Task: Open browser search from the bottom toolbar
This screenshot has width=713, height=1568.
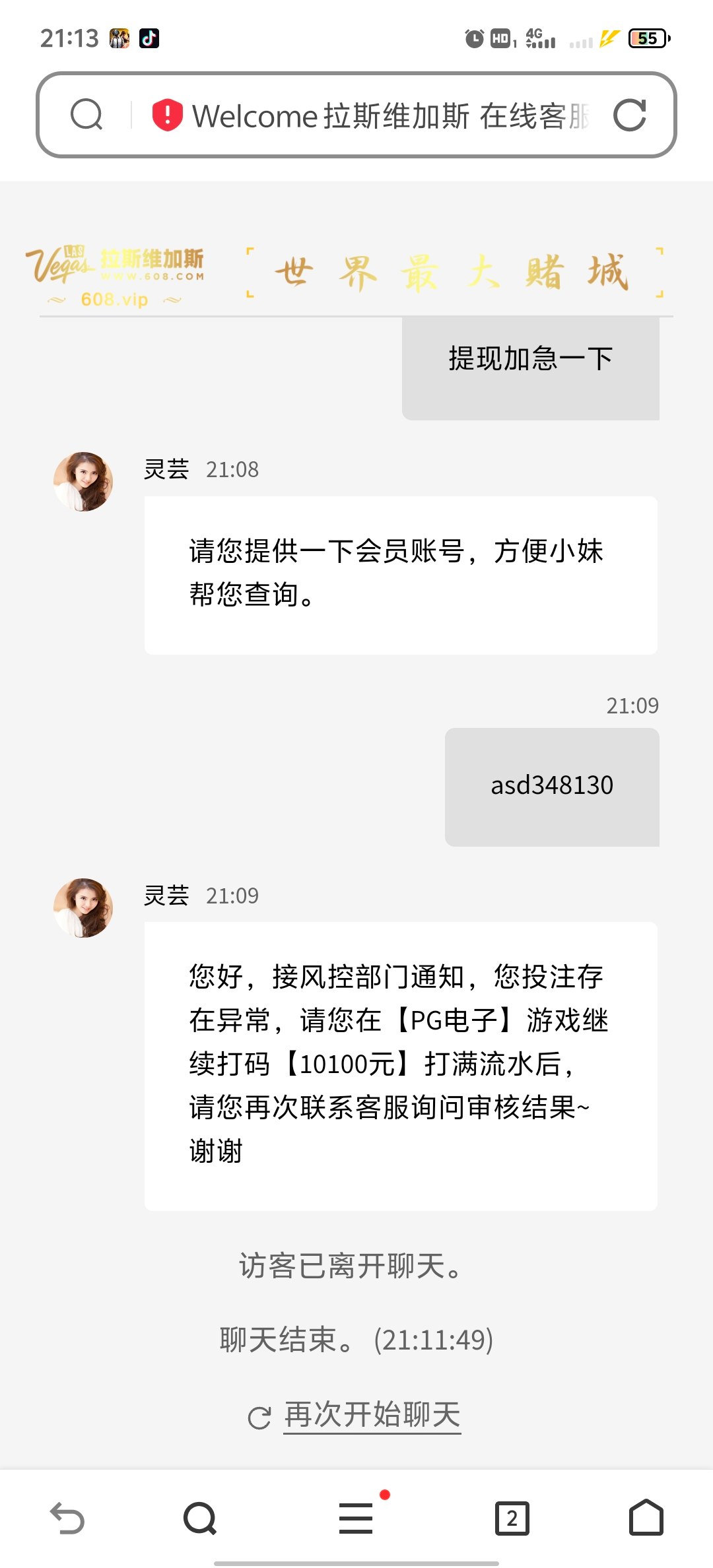Action: 199,1519
